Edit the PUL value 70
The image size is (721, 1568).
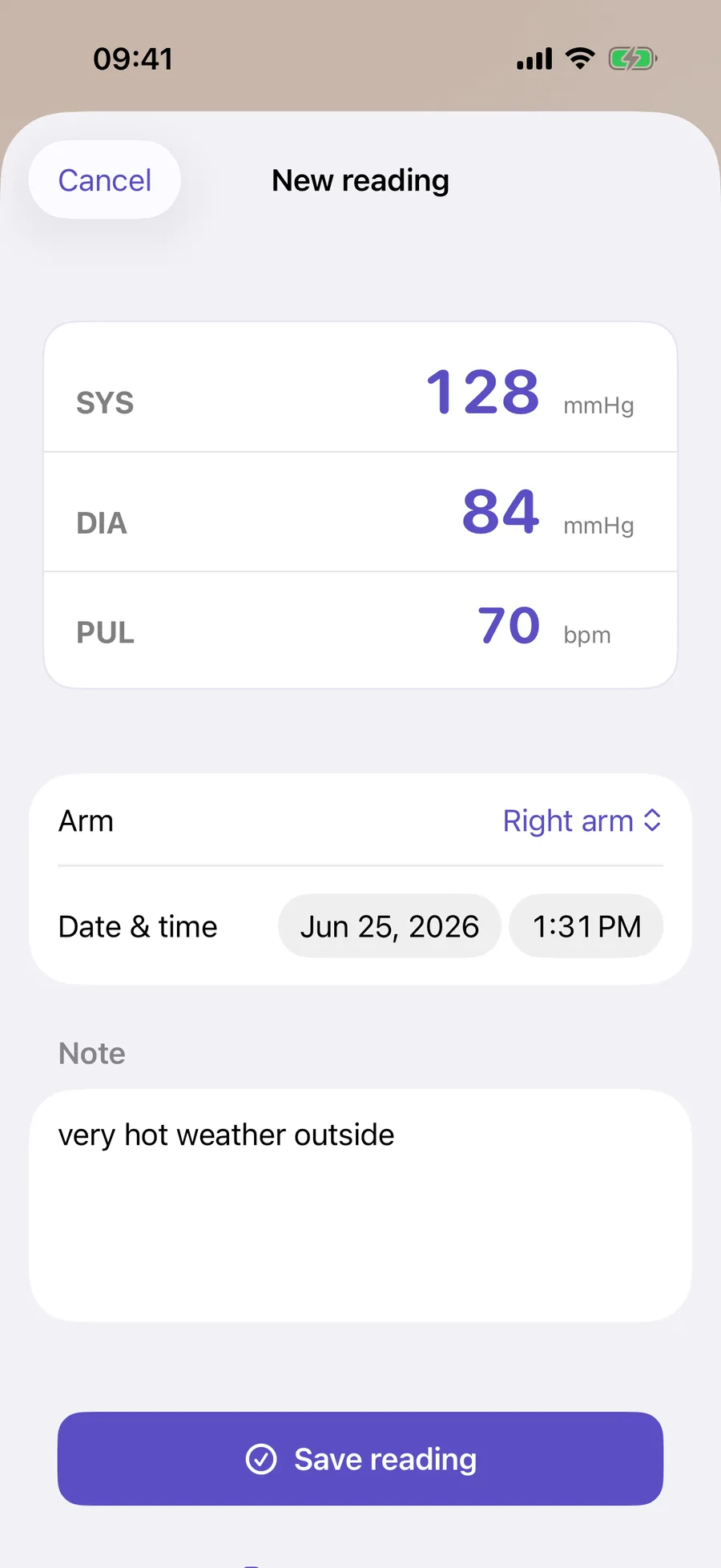pyautogui.click(x=509, y=626)
